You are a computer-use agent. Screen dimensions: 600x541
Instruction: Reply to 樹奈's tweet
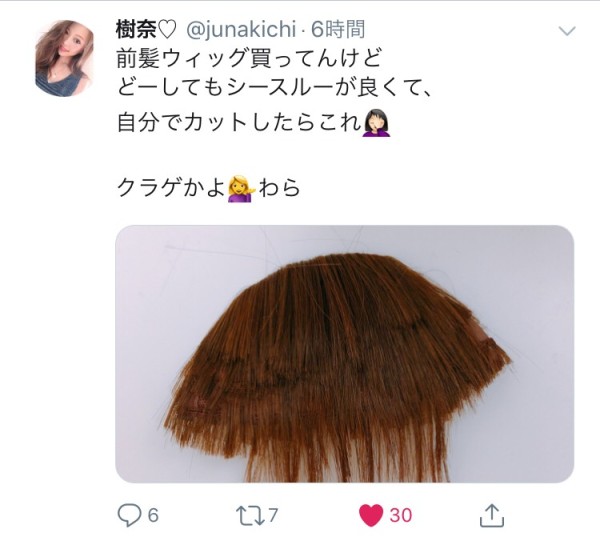click(130, 514)
